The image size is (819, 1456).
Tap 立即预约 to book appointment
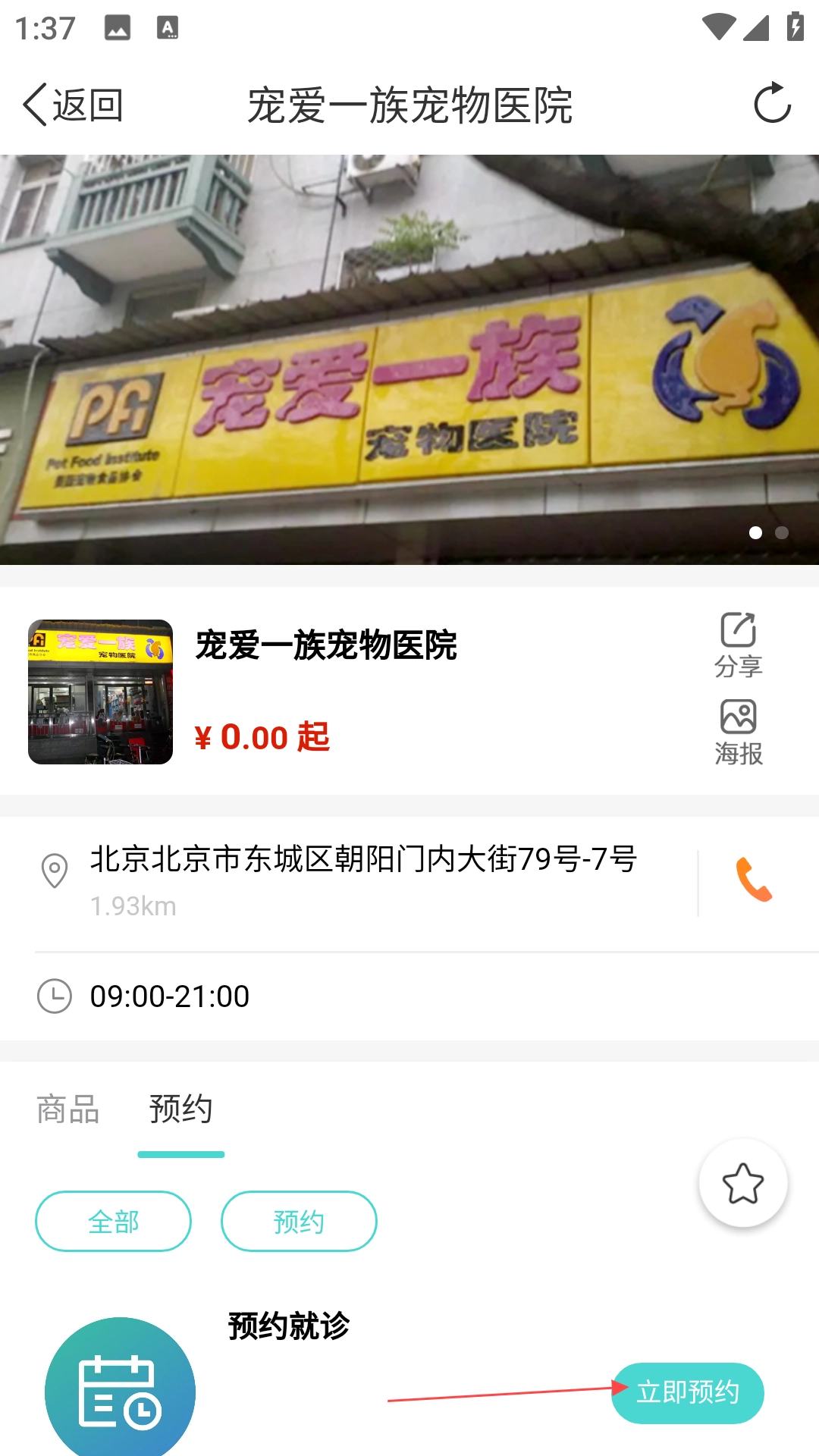[687, 1392]
